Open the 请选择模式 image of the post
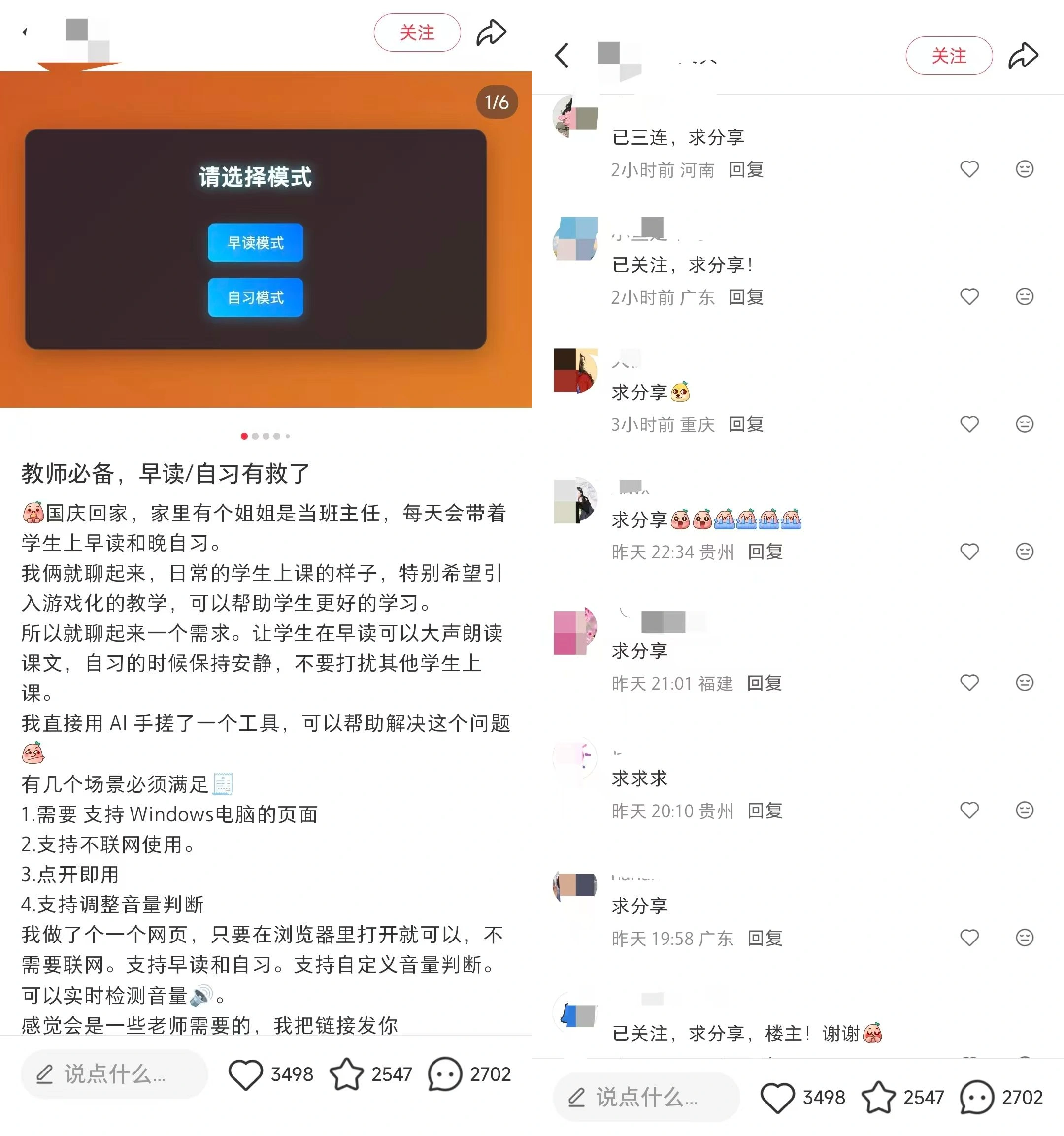Image resolution: width=1064 pixels, height=1136 pixels. tap(256, 239)
